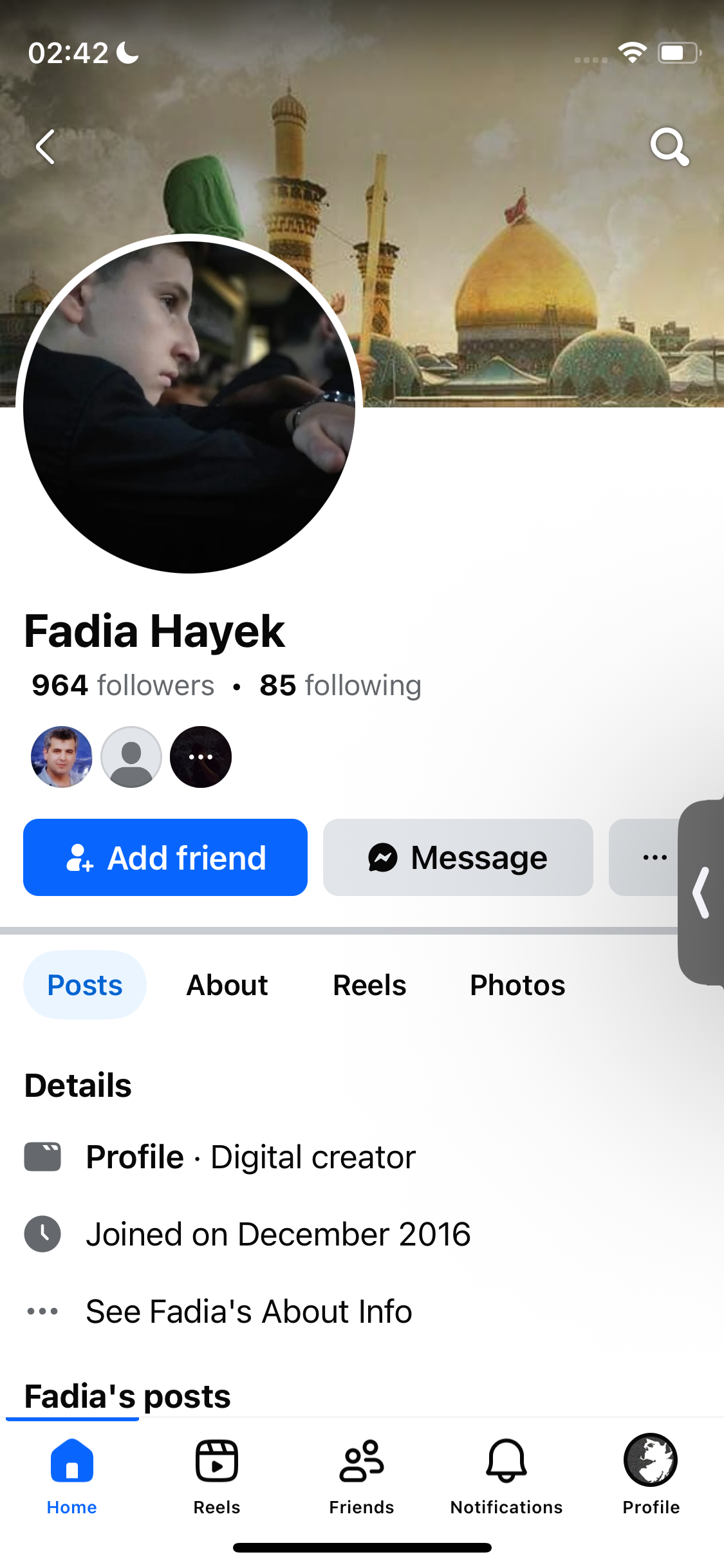This screenshot has width=724, height=1568.
Task: See Fadia's About Info
Action: click(x=248, y=1312)
